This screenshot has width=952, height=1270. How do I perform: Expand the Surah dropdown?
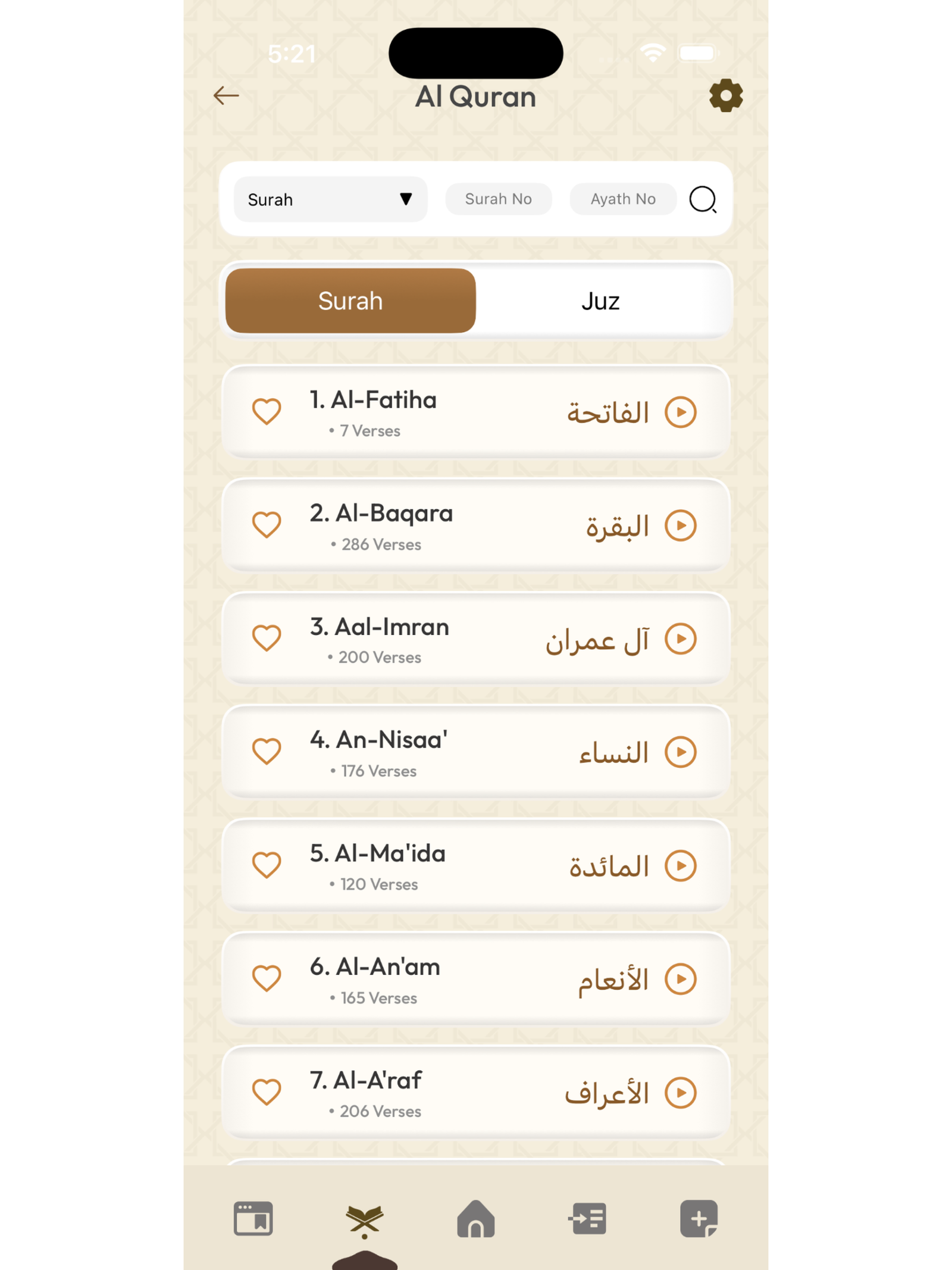pos(330,199)
